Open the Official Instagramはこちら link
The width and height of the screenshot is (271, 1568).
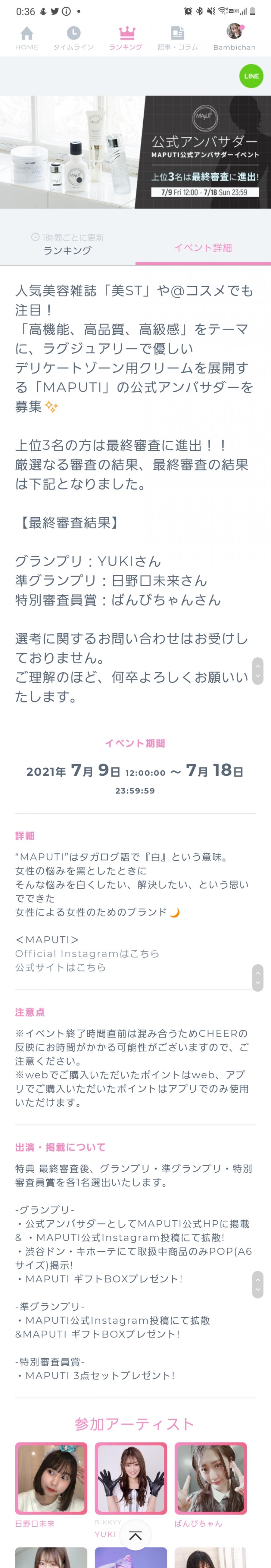click(88, 953)
